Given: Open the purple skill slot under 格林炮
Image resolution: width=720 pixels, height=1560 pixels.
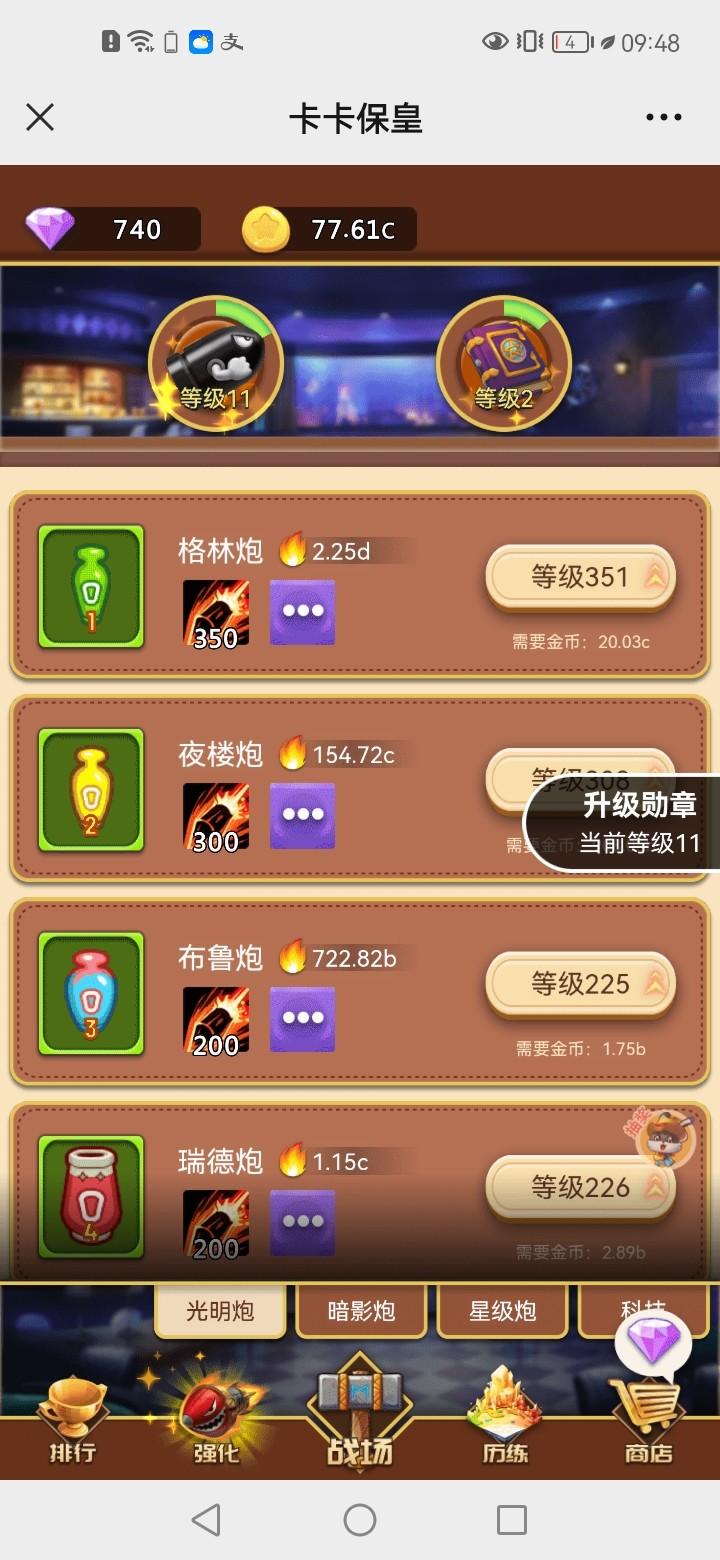Looking at the screenshot, I should pyautogui.click(x=302, y=611).
